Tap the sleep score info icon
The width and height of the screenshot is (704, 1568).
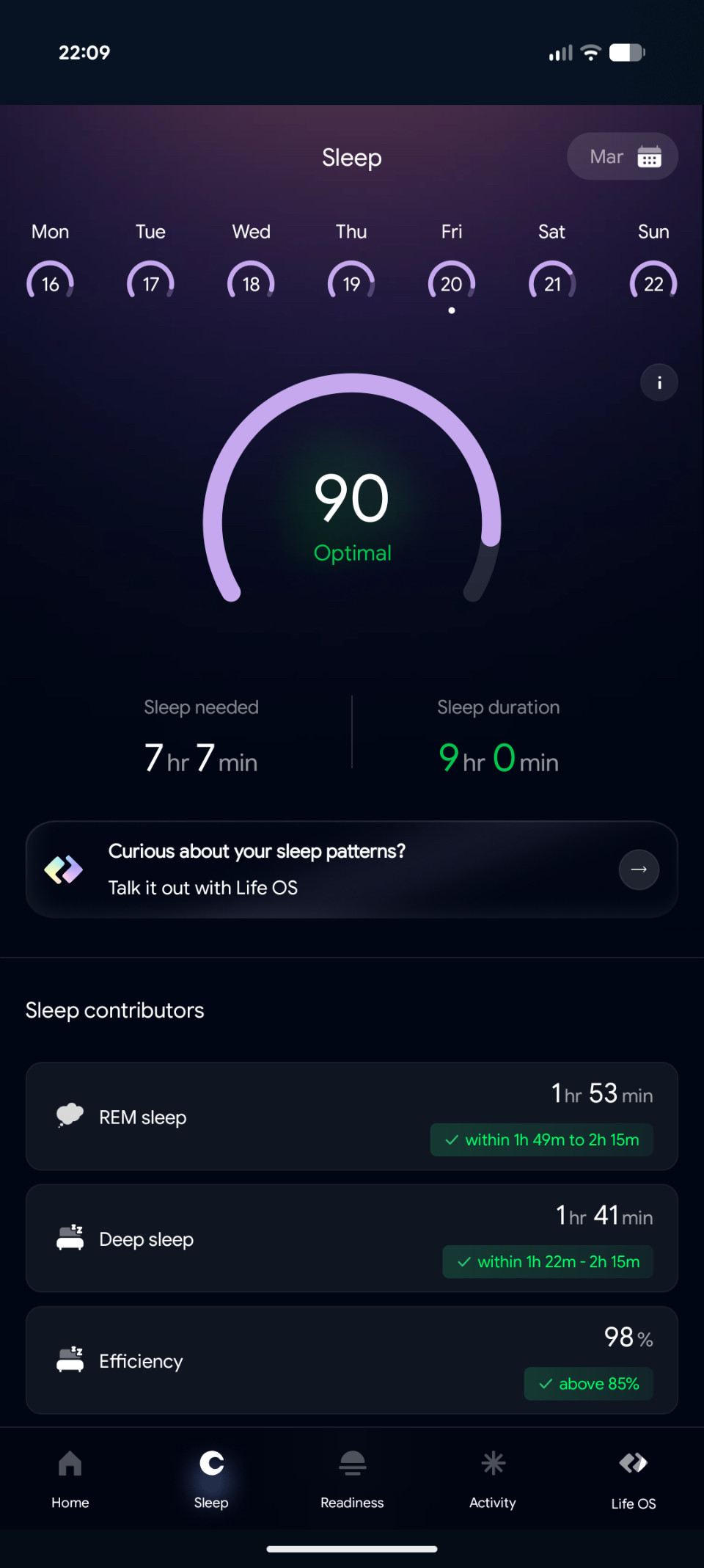pyautogui.click(x=659, y=382)
